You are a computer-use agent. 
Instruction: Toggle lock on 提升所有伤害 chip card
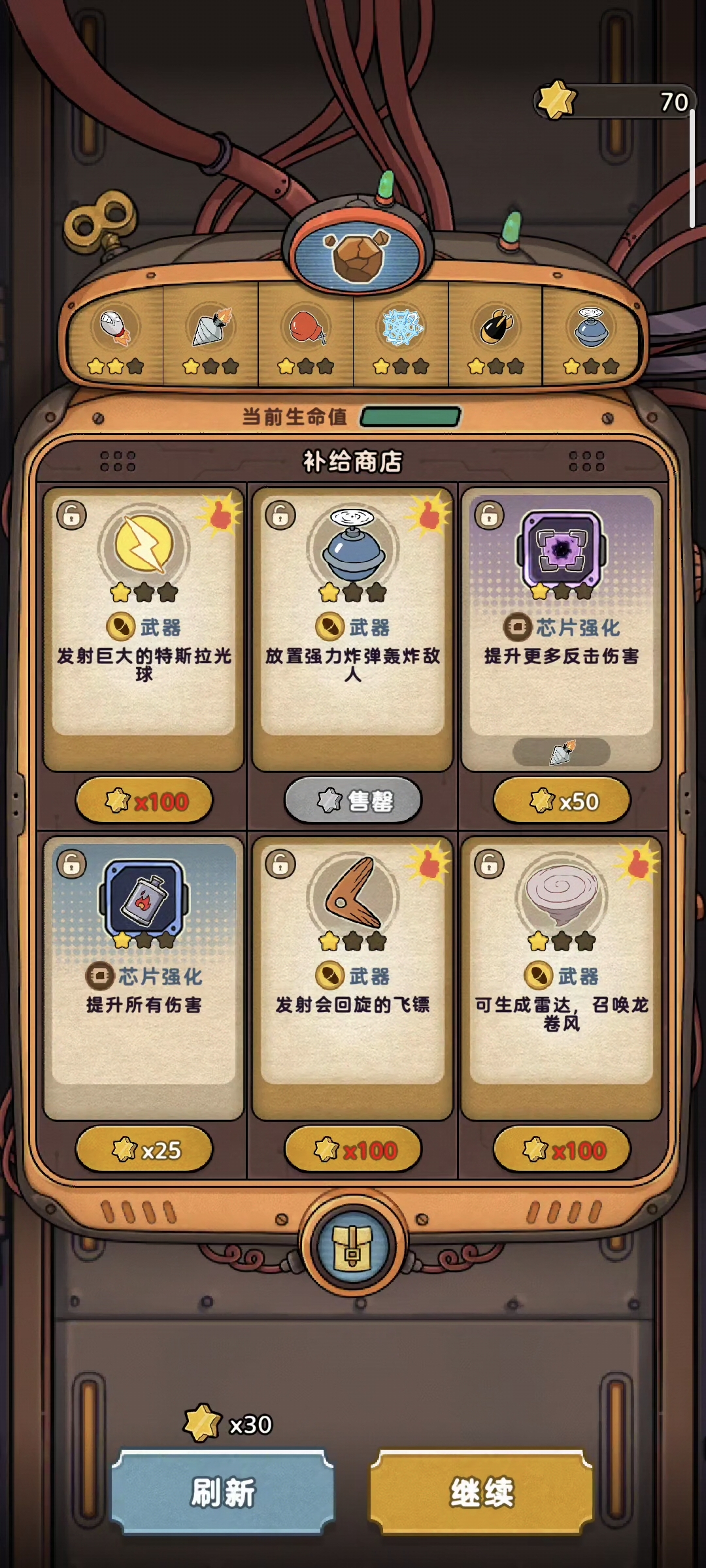(x=72, y=864)
